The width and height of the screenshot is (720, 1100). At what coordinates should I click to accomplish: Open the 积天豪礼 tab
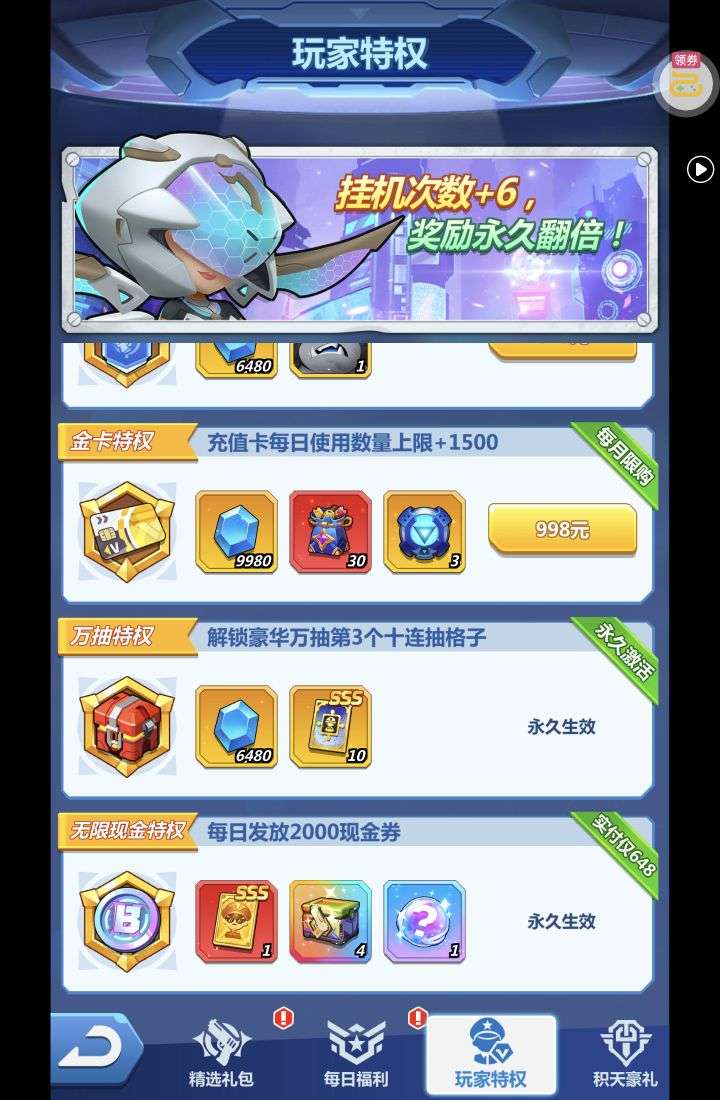[625, 1054]
